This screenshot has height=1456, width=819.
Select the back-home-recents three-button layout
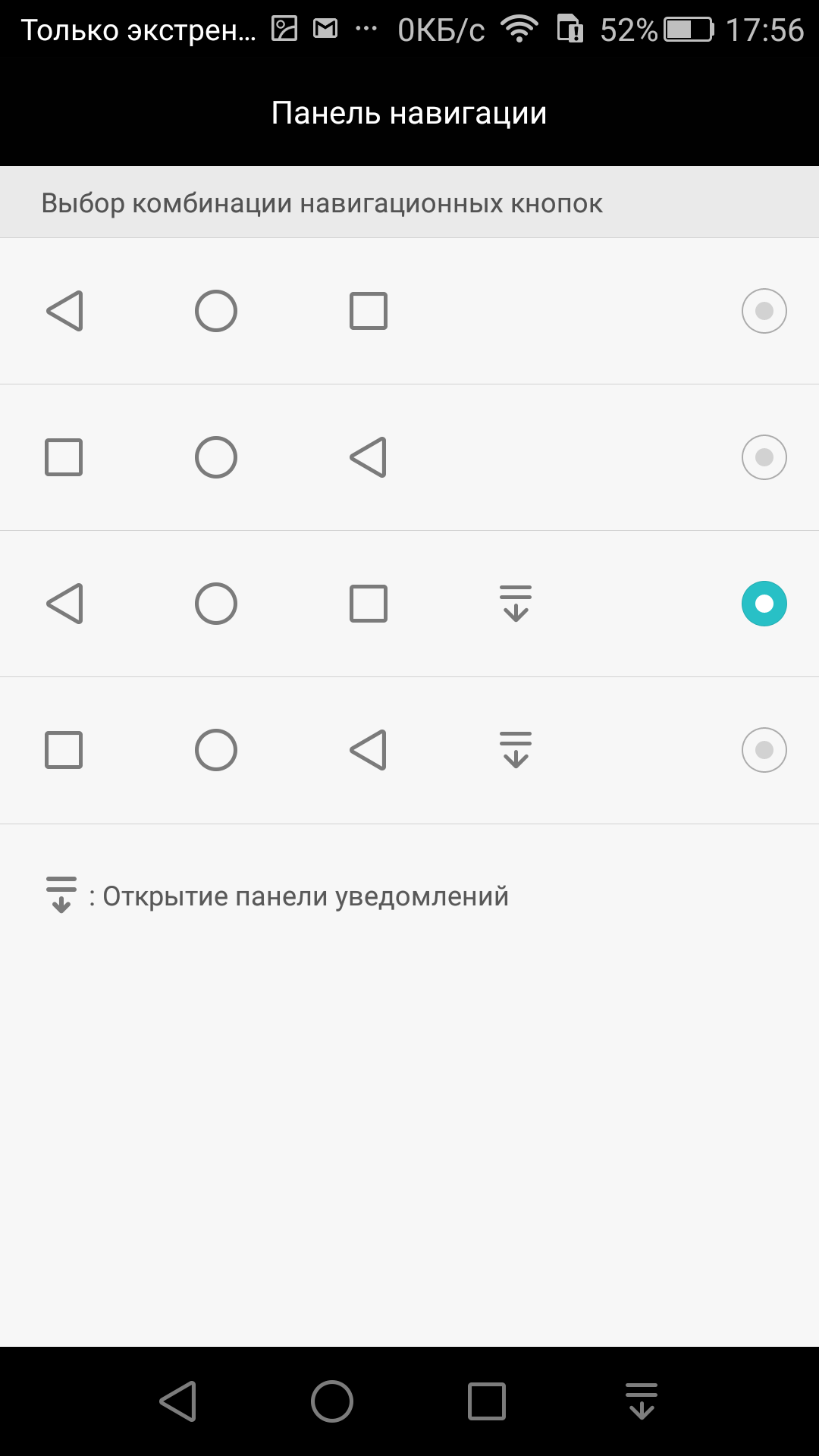(x=409, y=311)
